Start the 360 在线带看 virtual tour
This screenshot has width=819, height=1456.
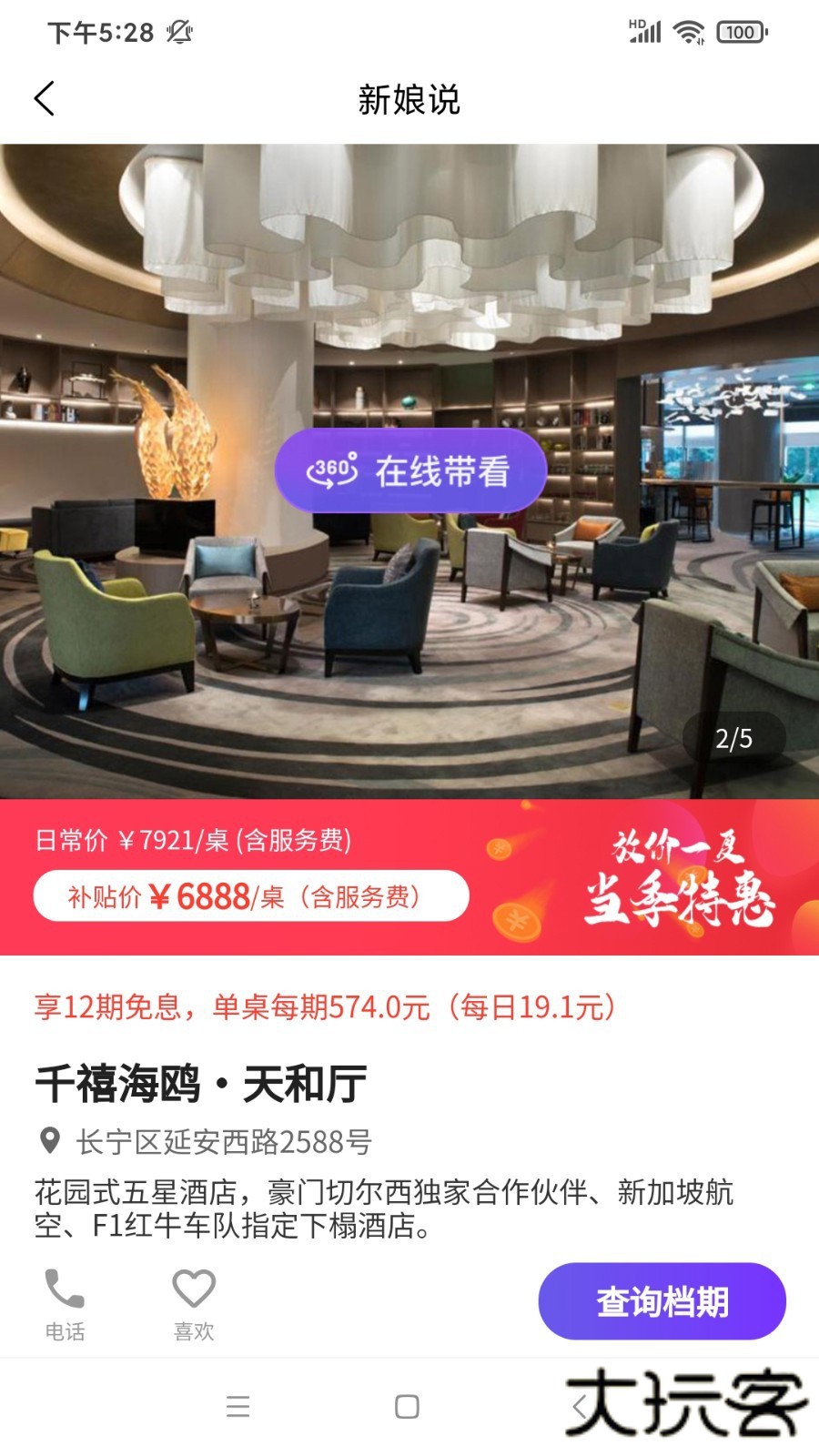coord(410,471)
